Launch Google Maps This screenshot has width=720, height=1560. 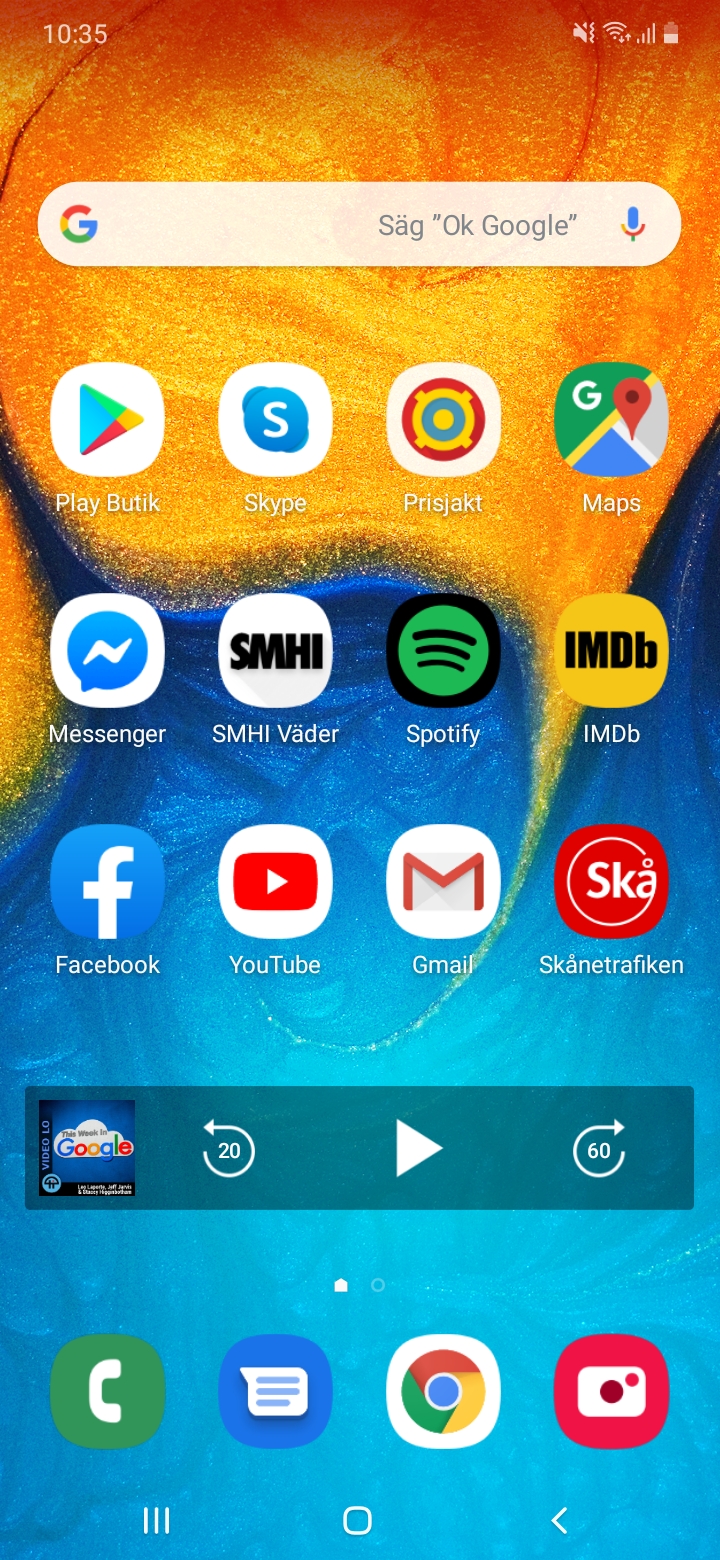(x=611, y=420)
